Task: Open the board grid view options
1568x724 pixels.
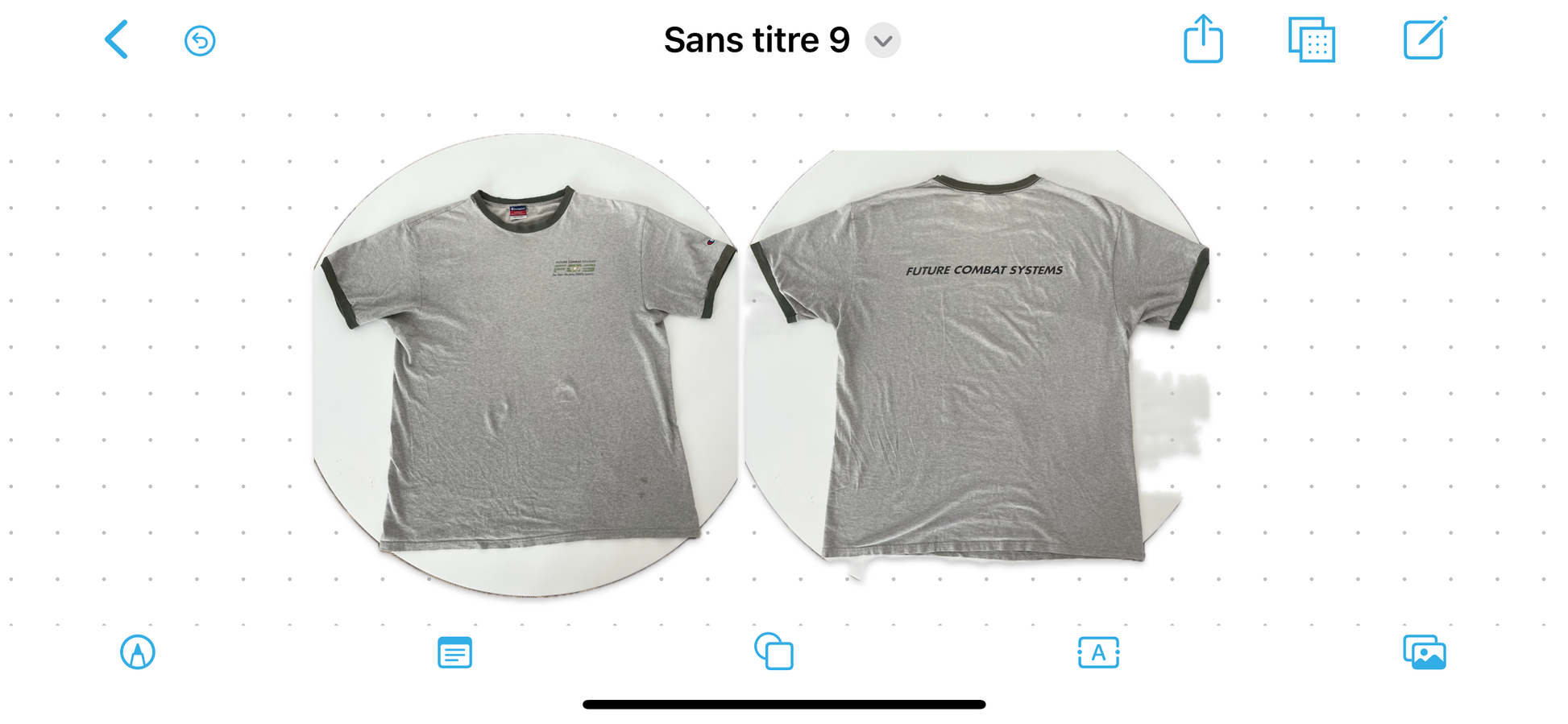Action: 1312,39
